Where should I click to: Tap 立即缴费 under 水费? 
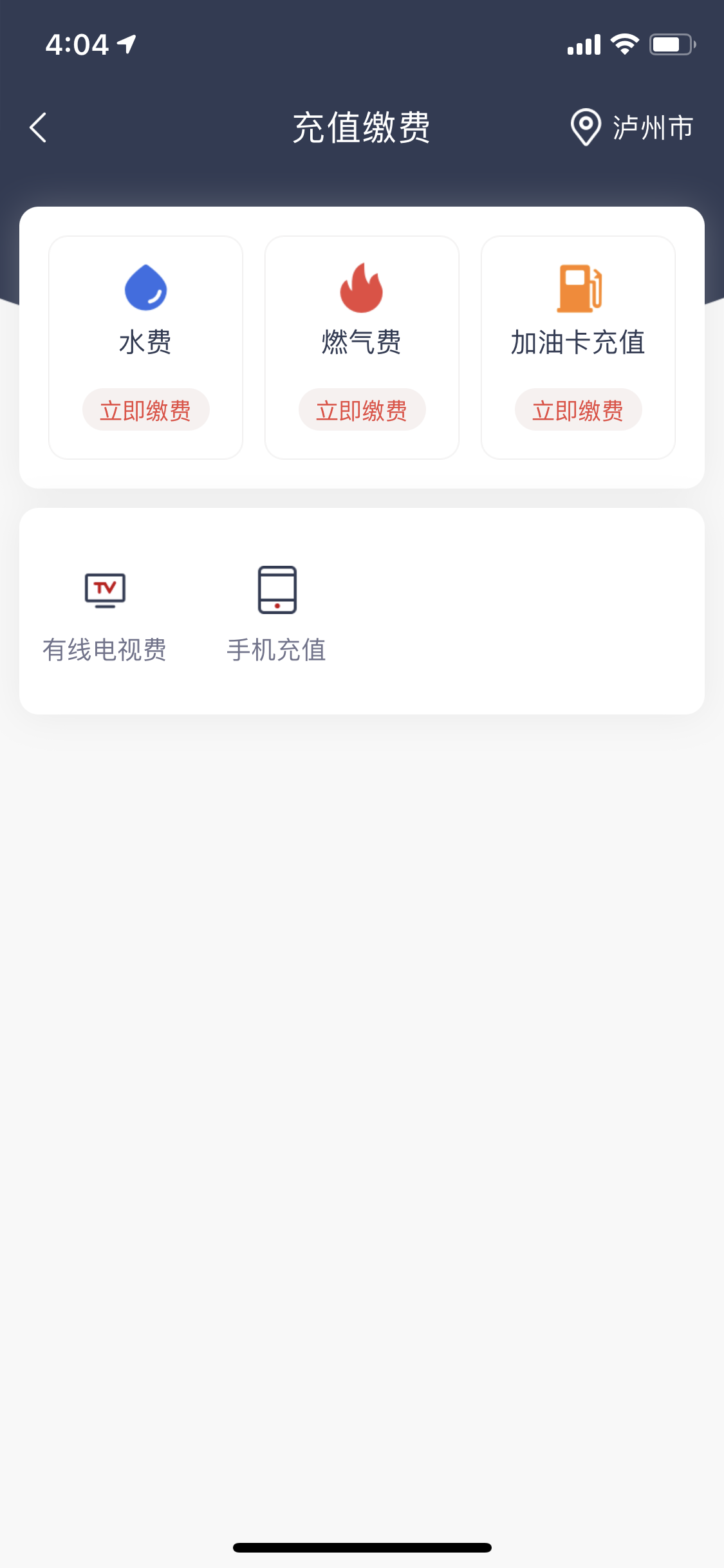145,410
